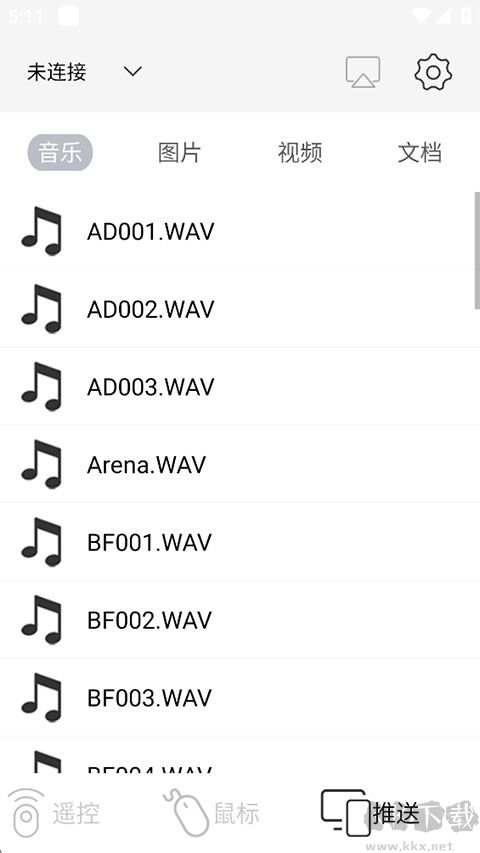Open BF003.WAV
The width and height of the screenshot is (480, 853).
coord(240,697)
